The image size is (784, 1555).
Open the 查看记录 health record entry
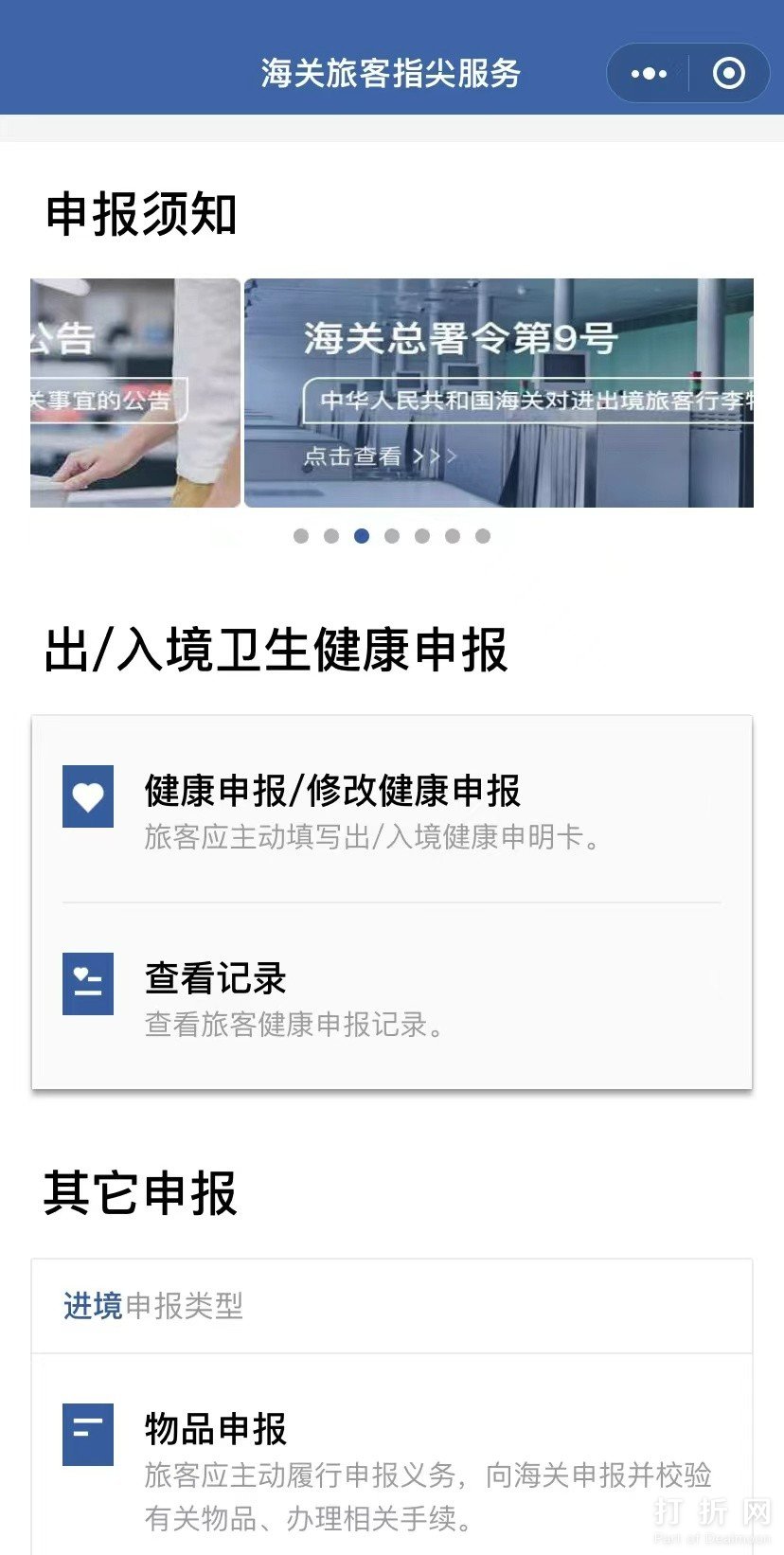coord(214,980)
